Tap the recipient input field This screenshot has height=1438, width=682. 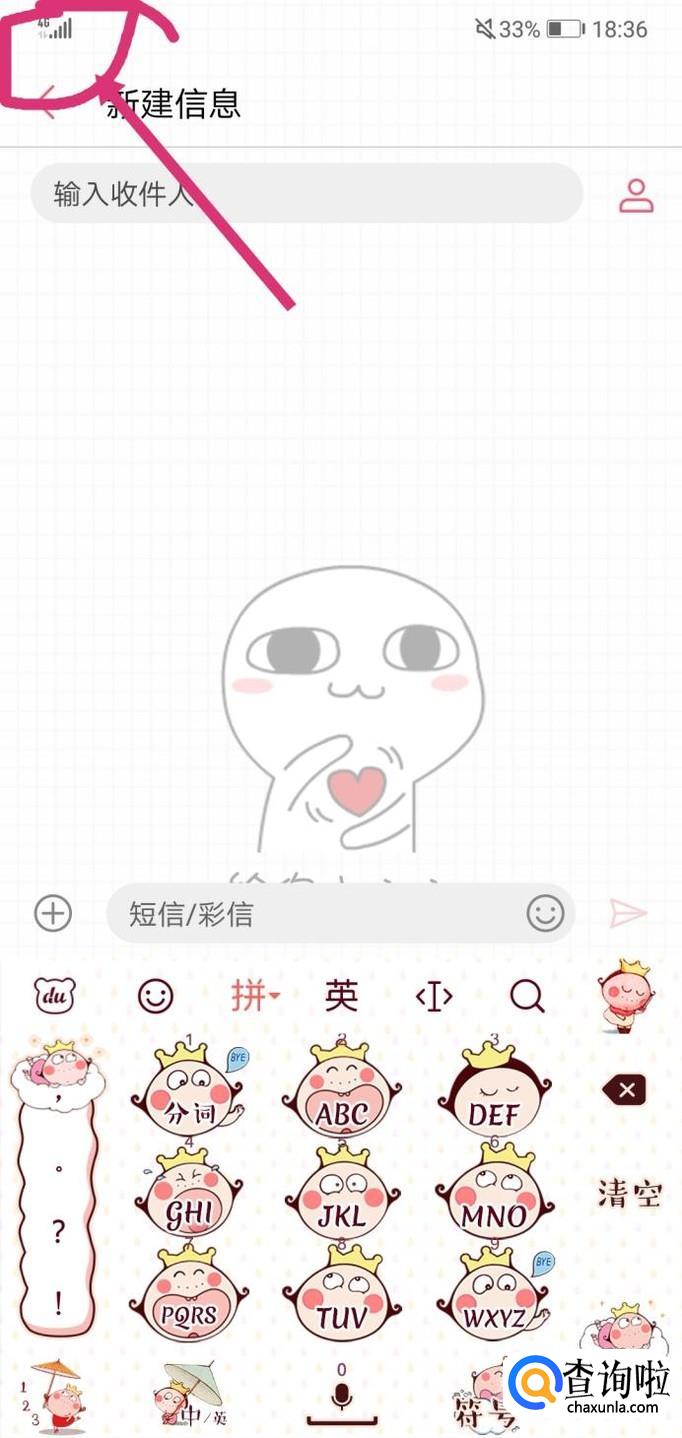pyautogui.click(x=306, y=194)
